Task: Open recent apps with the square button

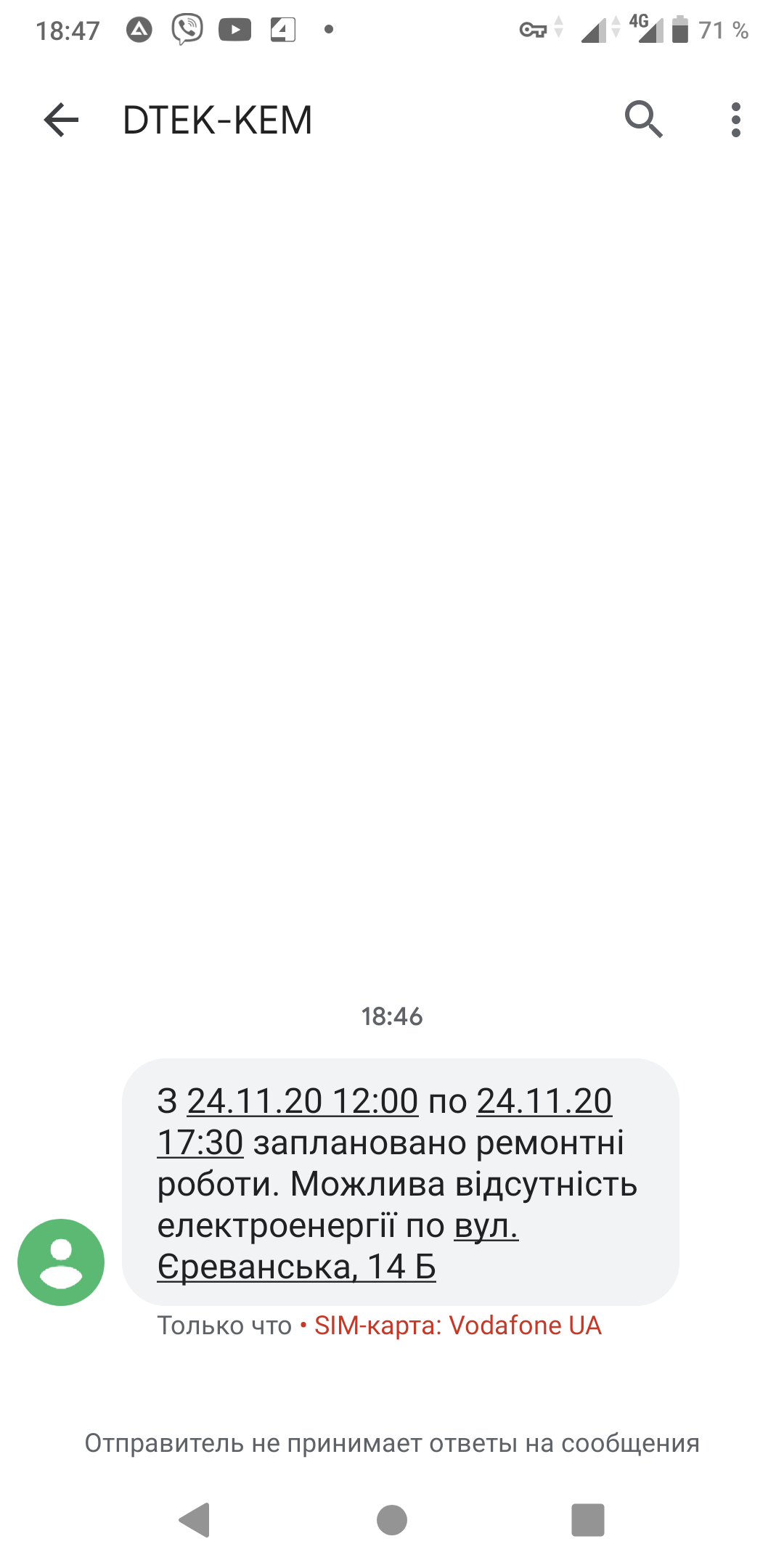Action: (587, 1520)
